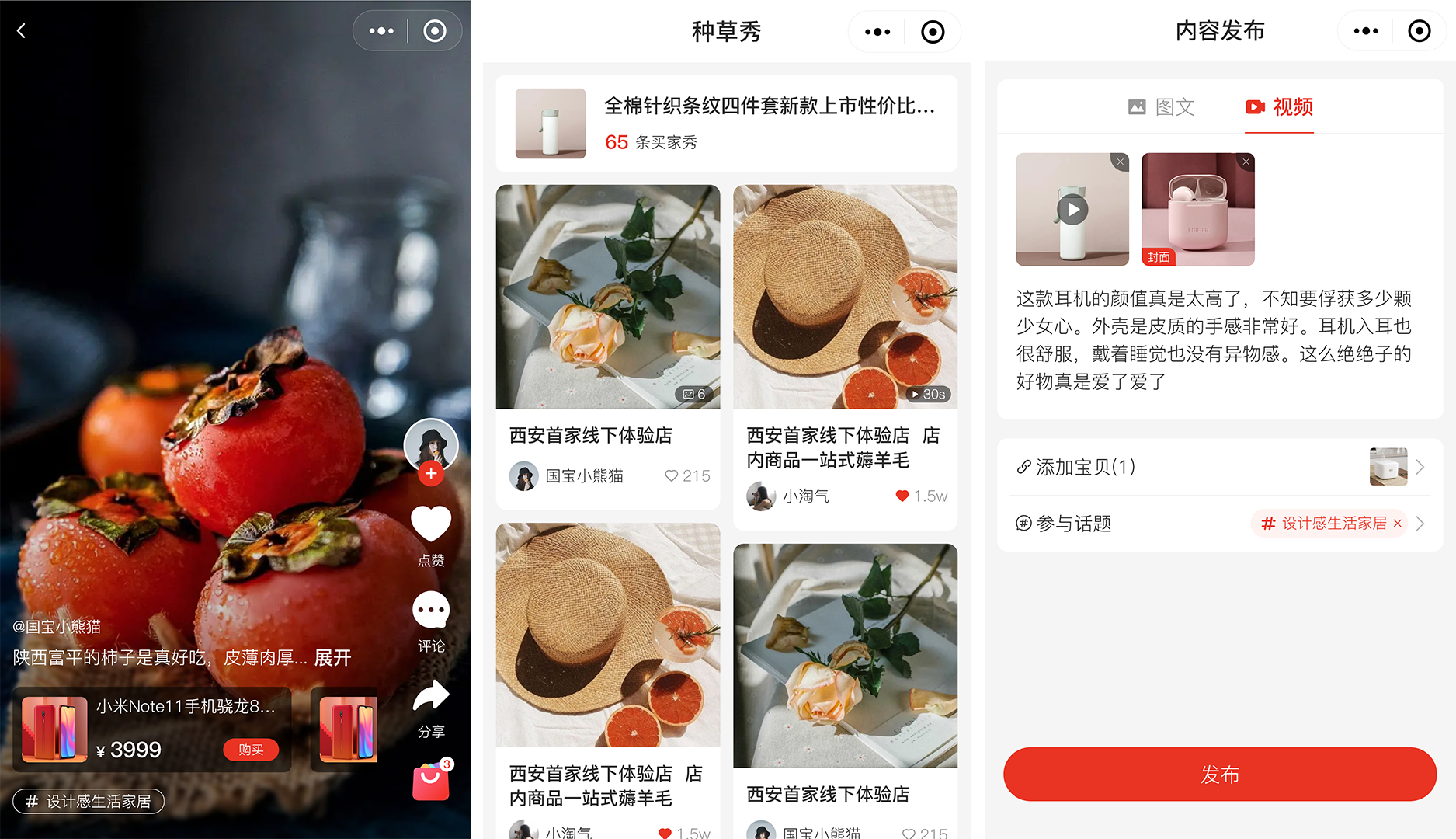Play the uploaded bottle video
Viewport: 1456px width, 839px height.
[x=1072, y=210]
